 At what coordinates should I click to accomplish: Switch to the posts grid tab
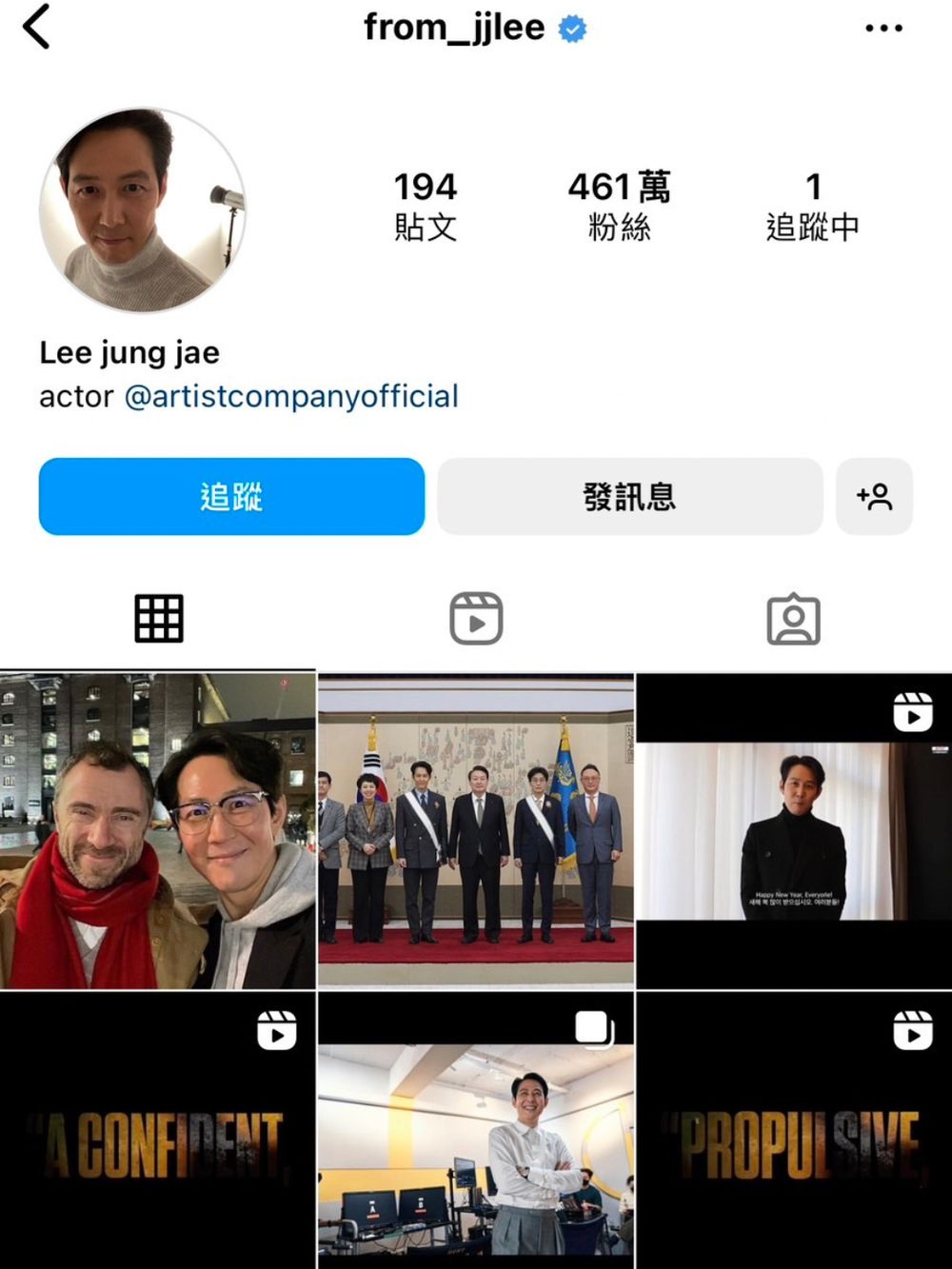pyautogui.click(x=158, y=619)
